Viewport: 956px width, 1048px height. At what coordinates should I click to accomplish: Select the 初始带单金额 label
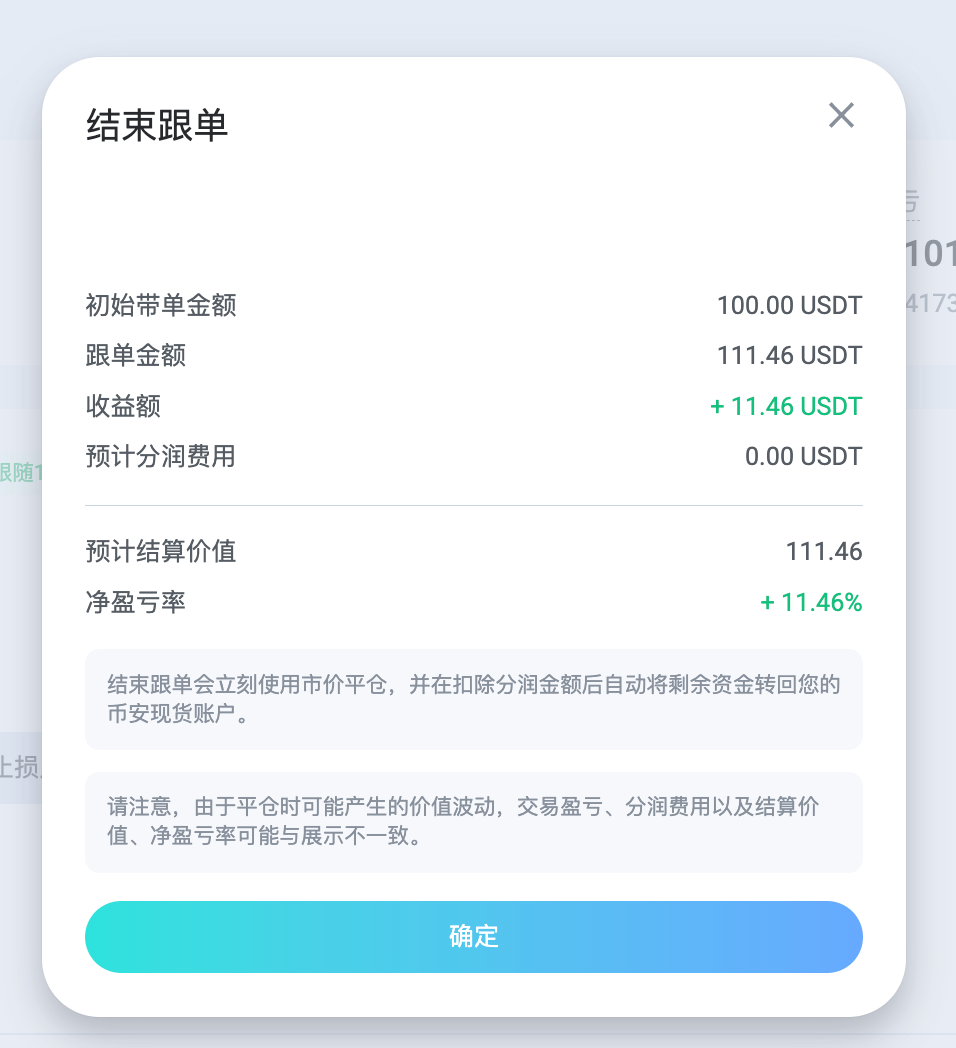161,306
